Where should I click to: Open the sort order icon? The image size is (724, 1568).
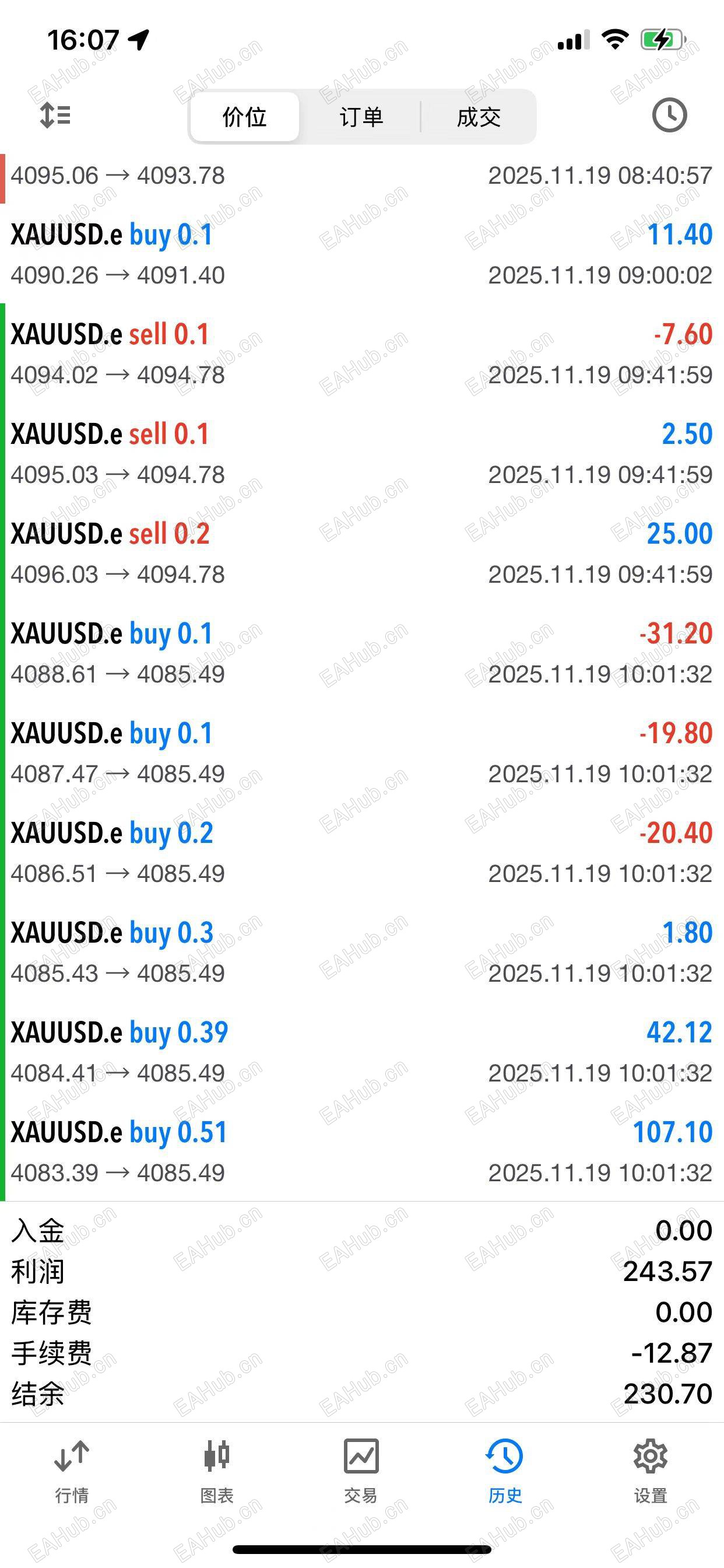coord(55,115)
